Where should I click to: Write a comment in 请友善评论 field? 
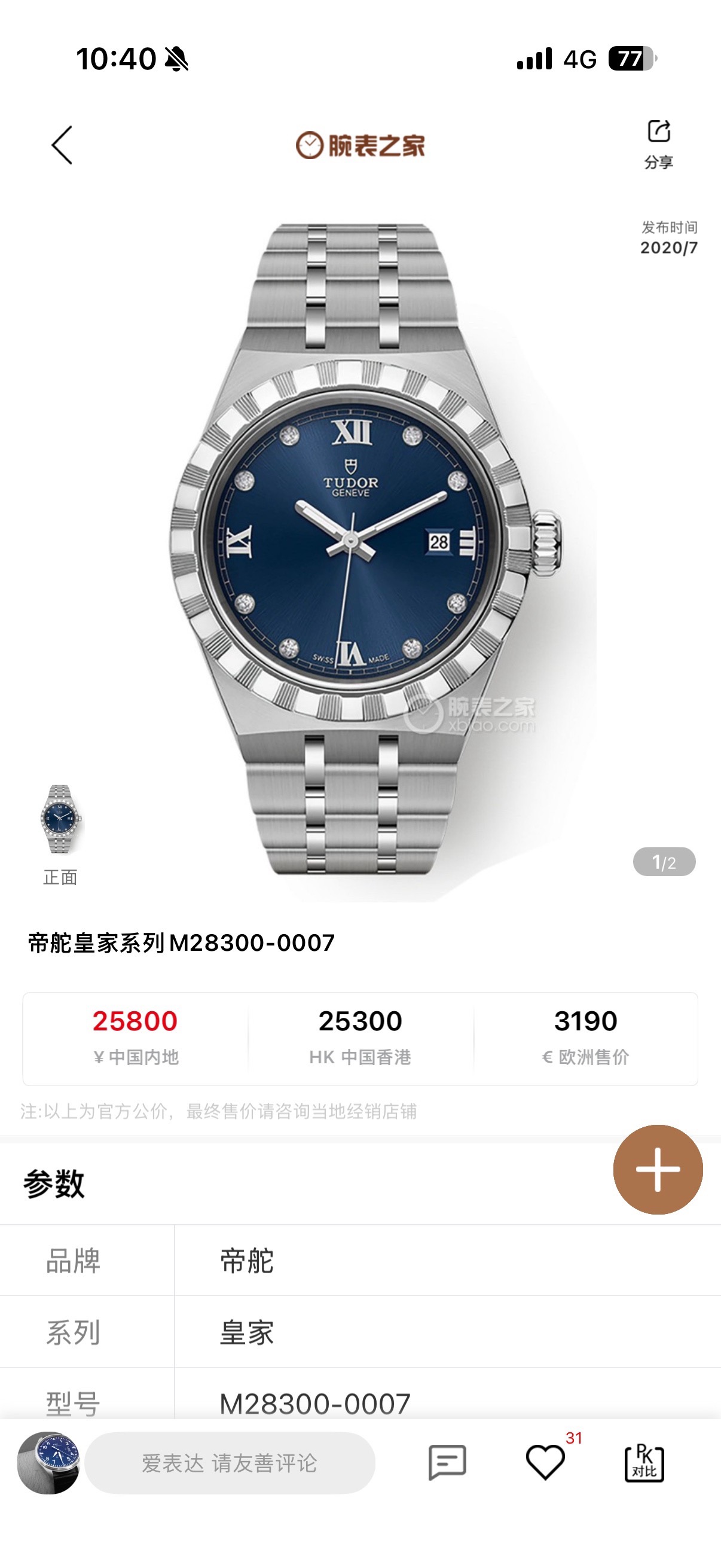(x=230, y=1463)
